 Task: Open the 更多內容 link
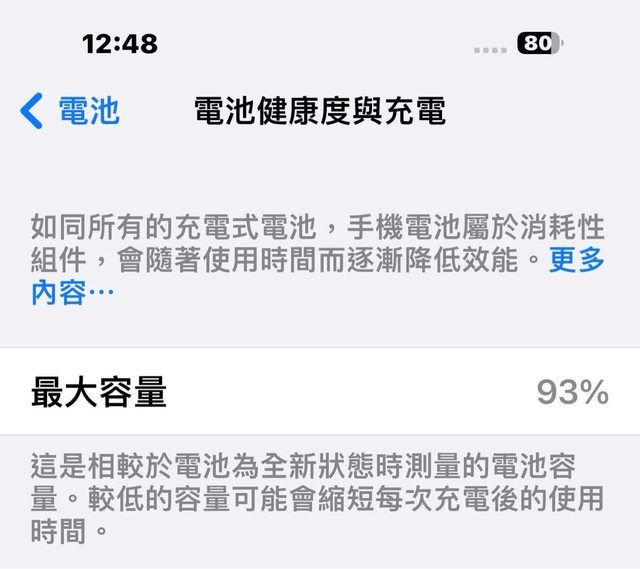click(x=577, y=262)
